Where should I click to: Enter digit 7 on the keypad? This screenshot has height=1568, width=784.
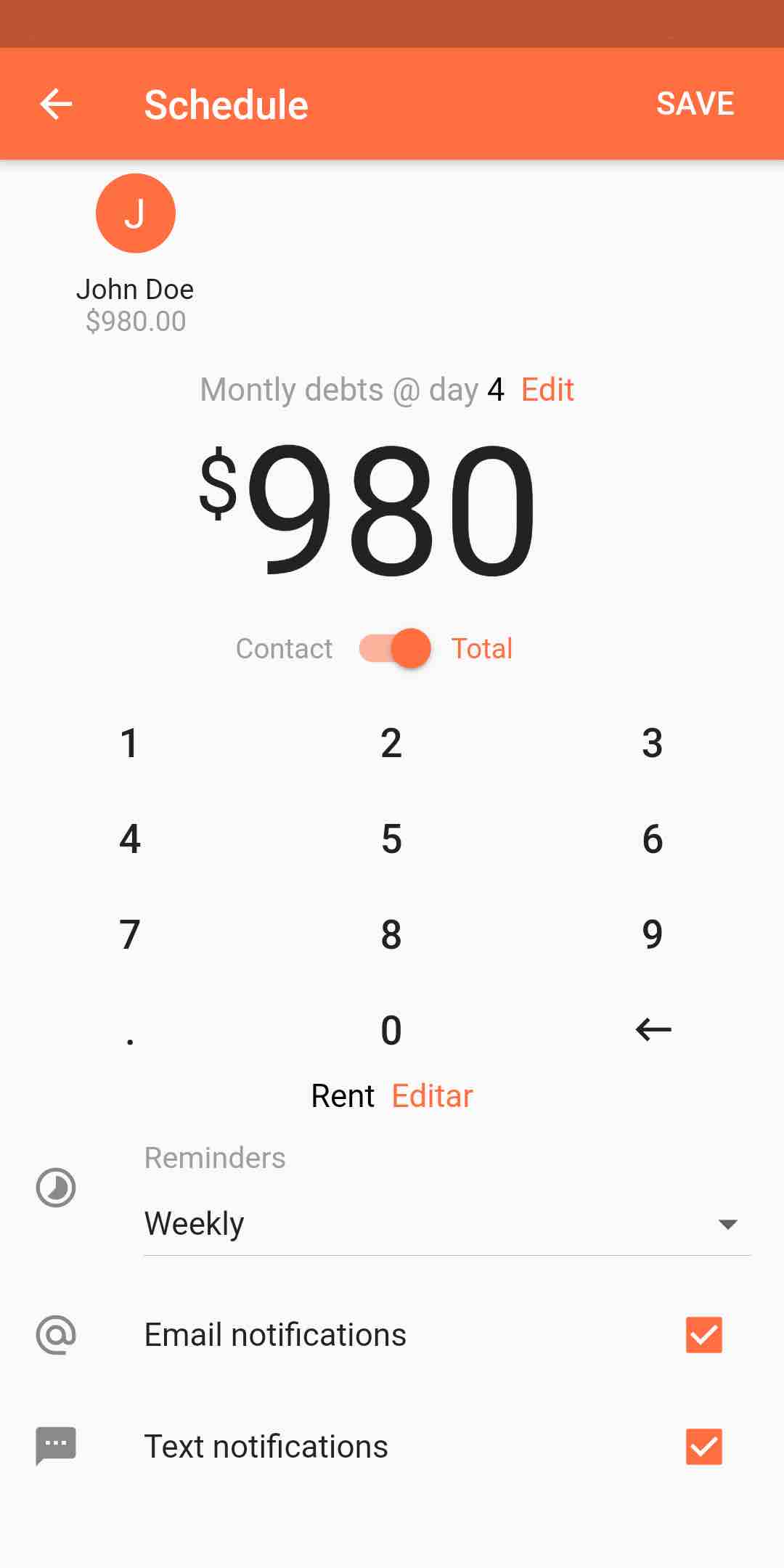tap(130, 934)
